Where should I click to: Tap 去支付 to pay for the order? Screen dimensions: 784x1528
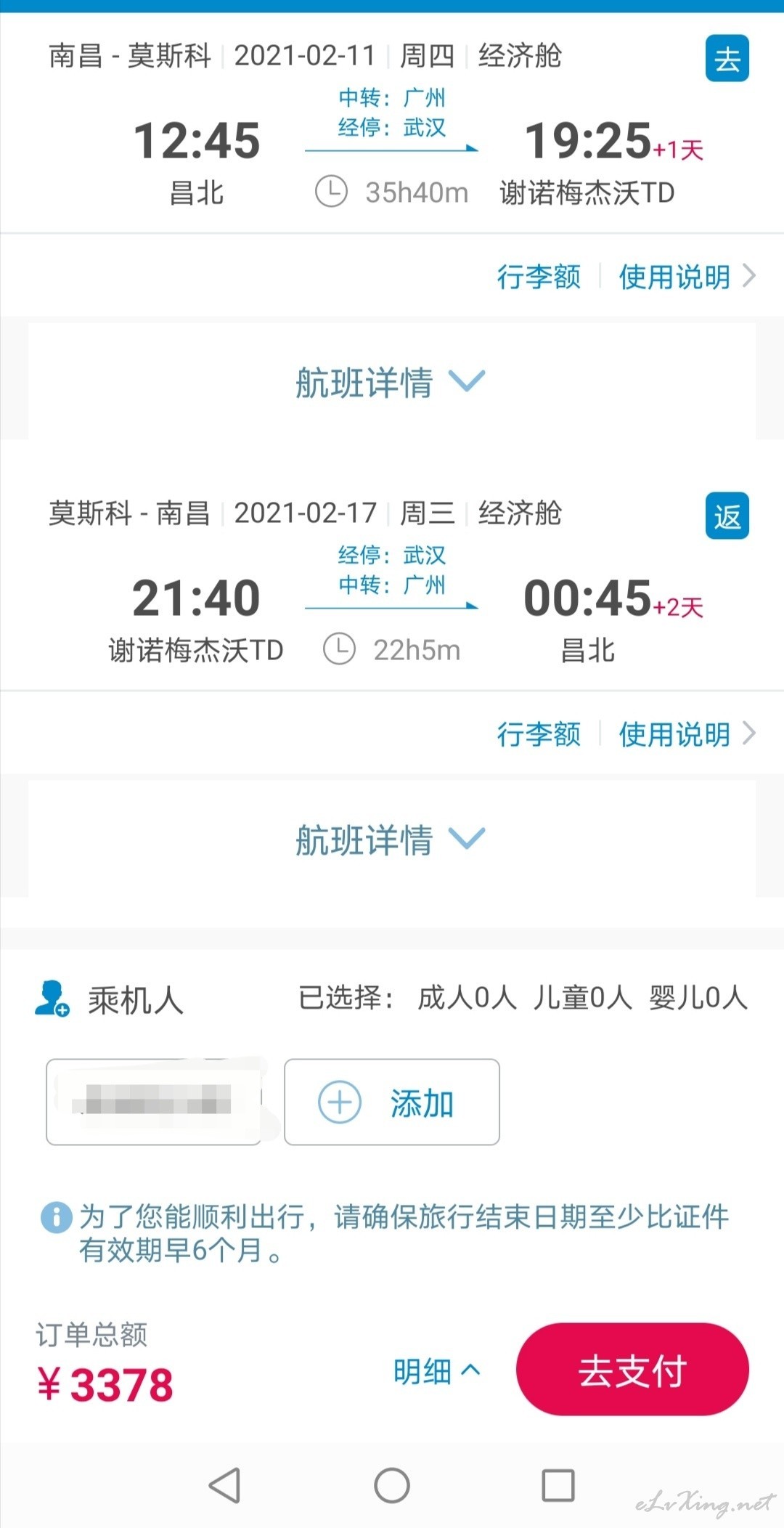(632, 1370)
